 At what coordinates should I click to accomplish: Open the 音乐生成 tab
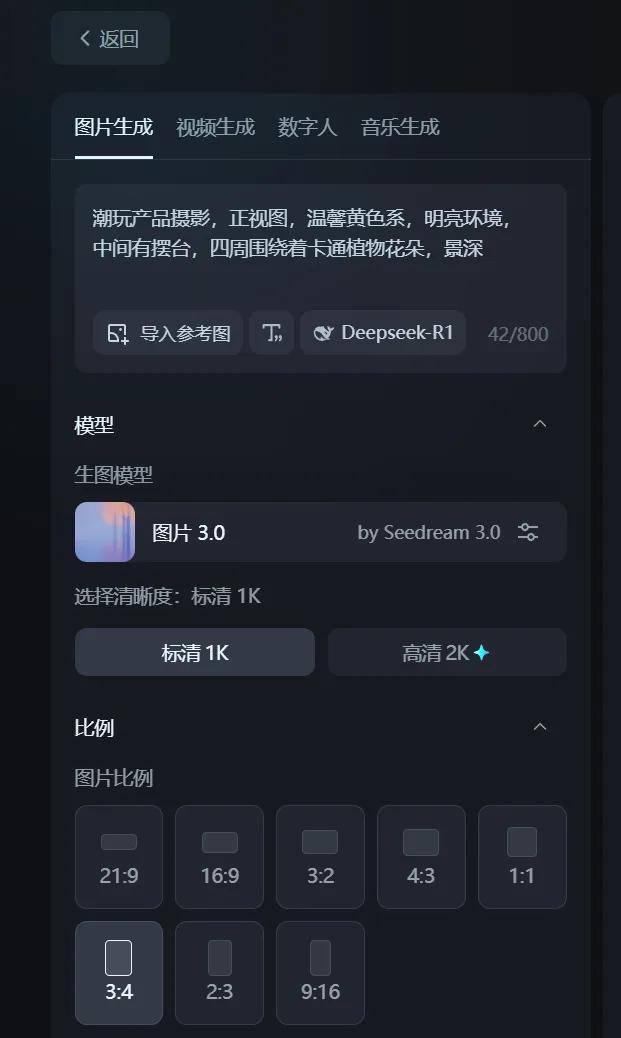coord(400,127)
